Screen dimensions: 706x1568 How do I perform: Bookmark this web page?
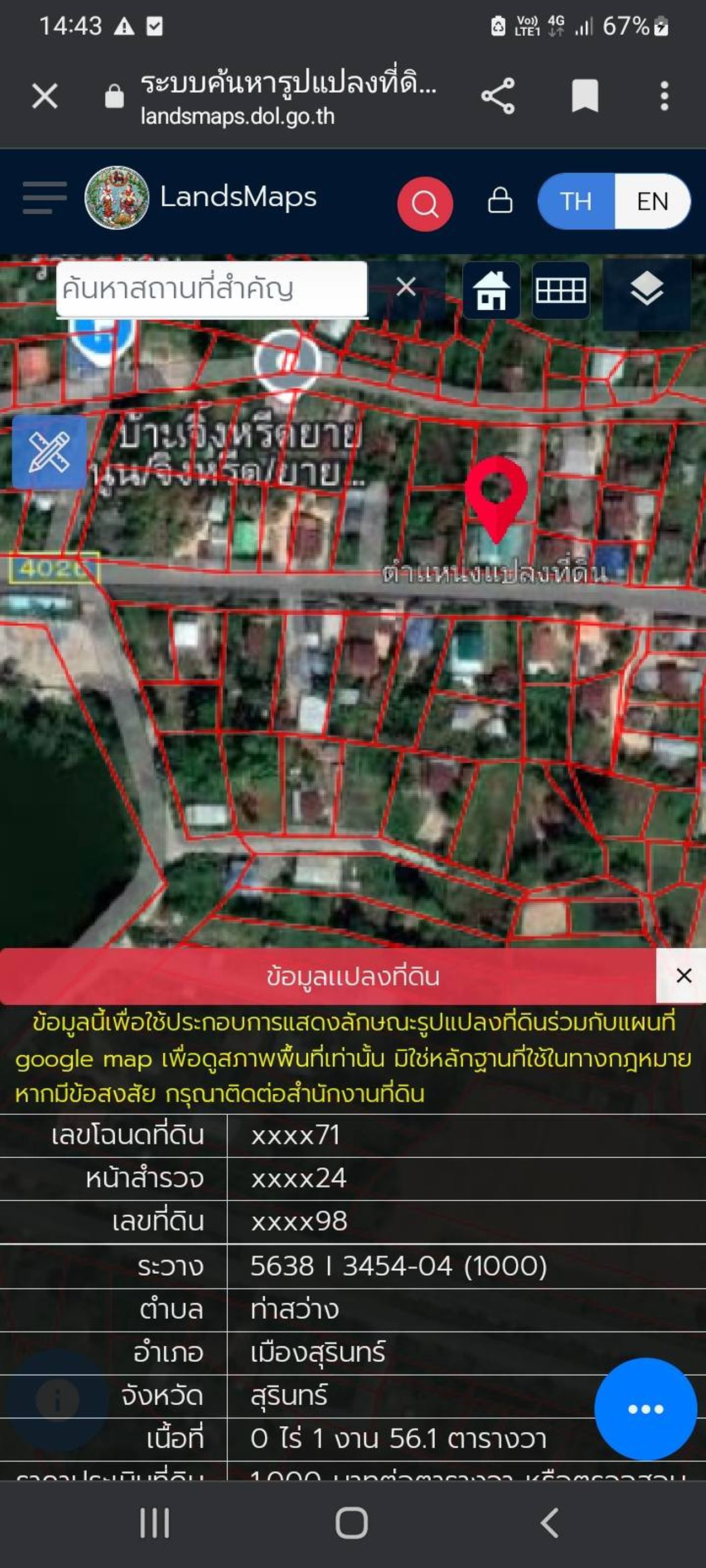tap(584, 96)
